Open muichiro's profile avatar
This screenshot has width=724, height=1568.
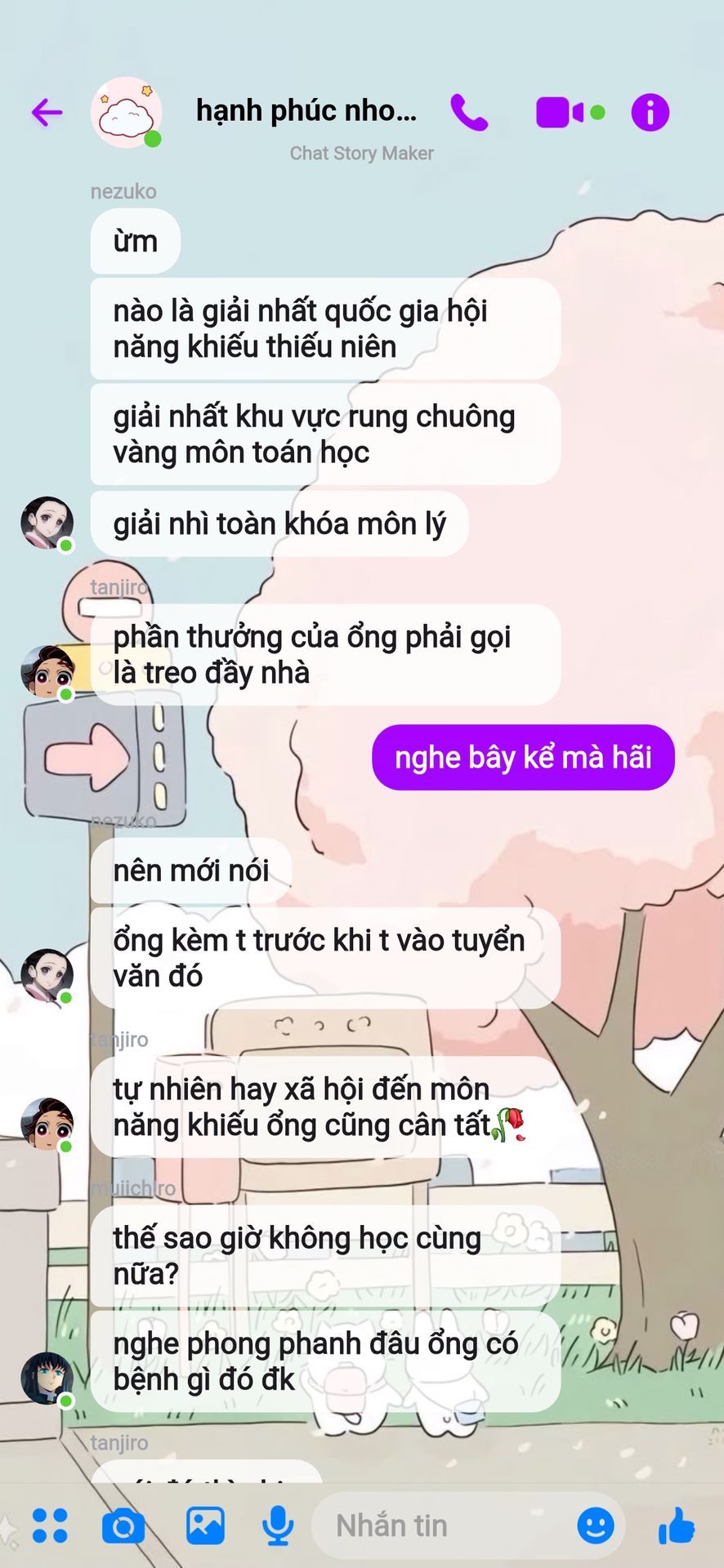click(x=47, y=1378)
